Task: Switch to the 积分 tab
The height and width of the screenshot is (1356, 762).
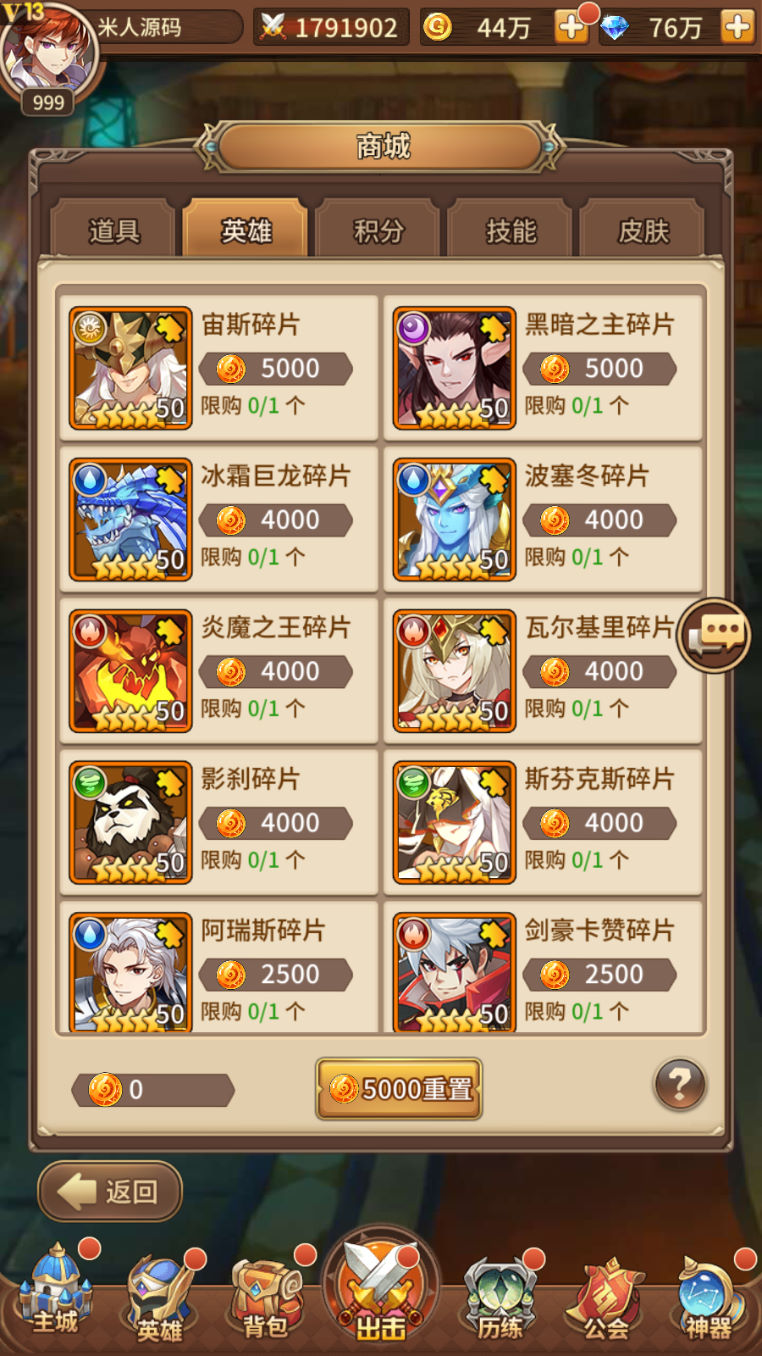Action: pos(378,231)
